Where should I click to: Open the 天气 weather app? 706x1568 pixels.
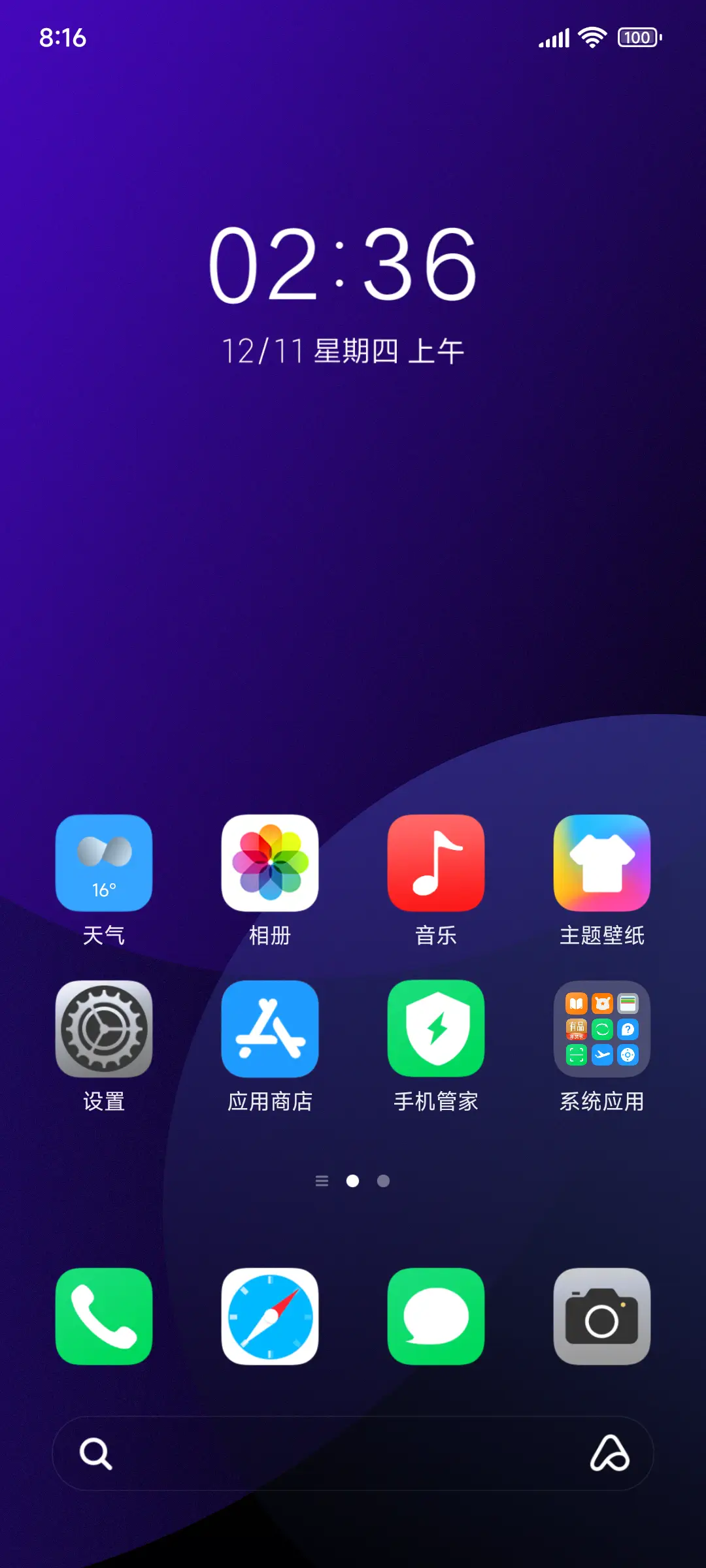click(x=104, y=863)
